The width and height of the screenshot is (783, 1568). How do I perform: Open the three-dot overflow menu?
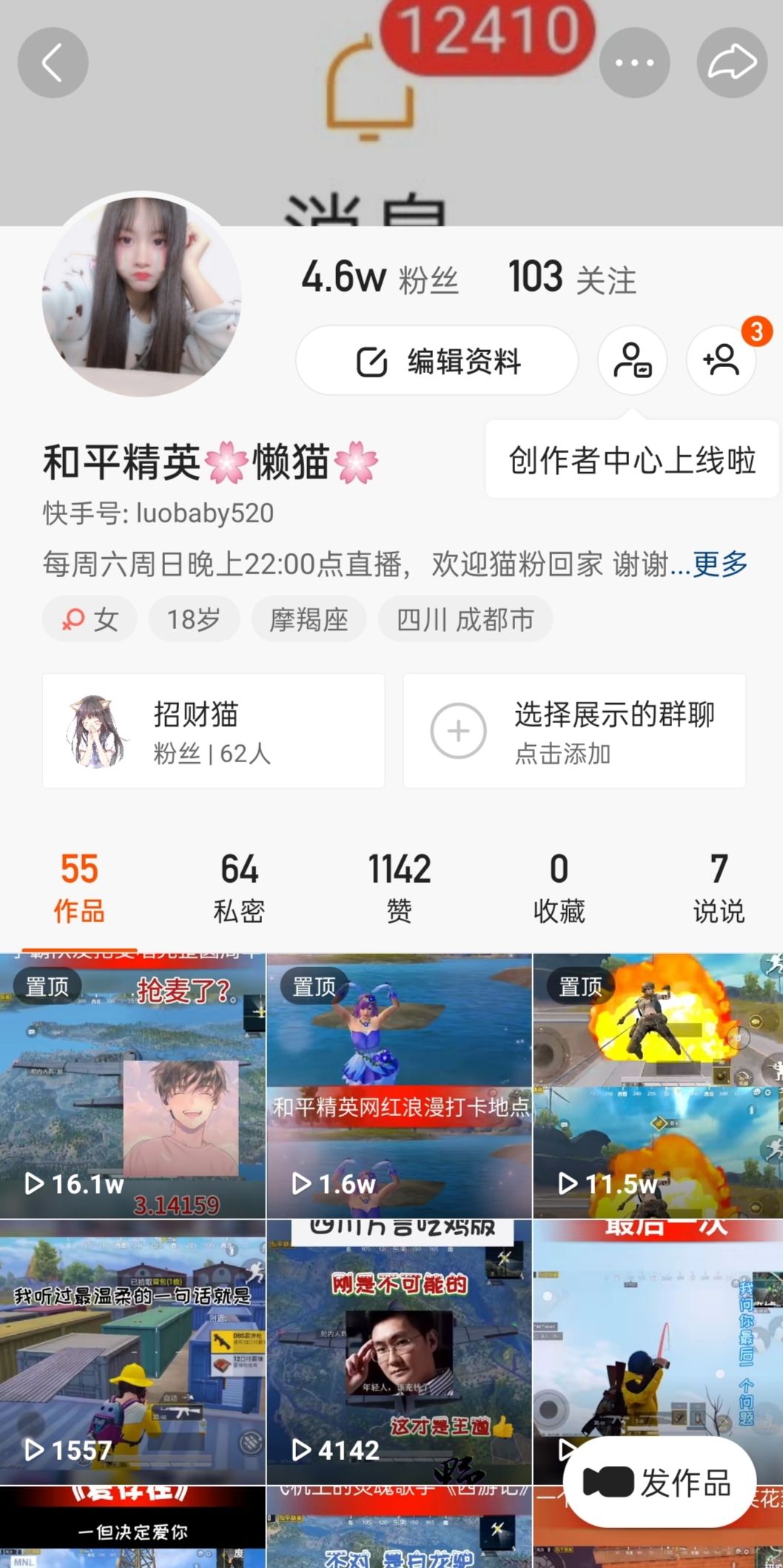pos(634,63)
